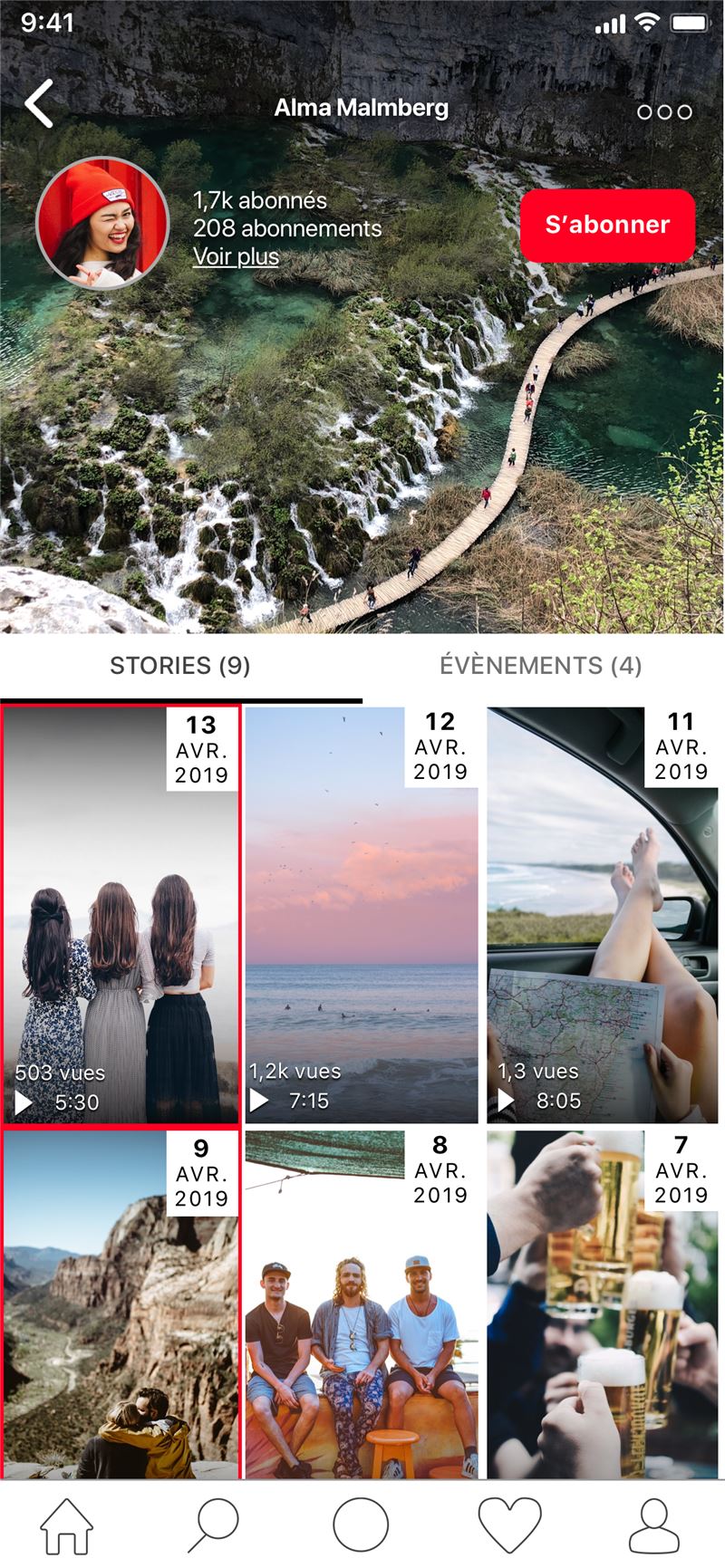Viewport: 725px width, 1568px height.
Task: View the 9 Avr. 2019 canyon story
Action: pyautogui.click(x=120, y=1305)
